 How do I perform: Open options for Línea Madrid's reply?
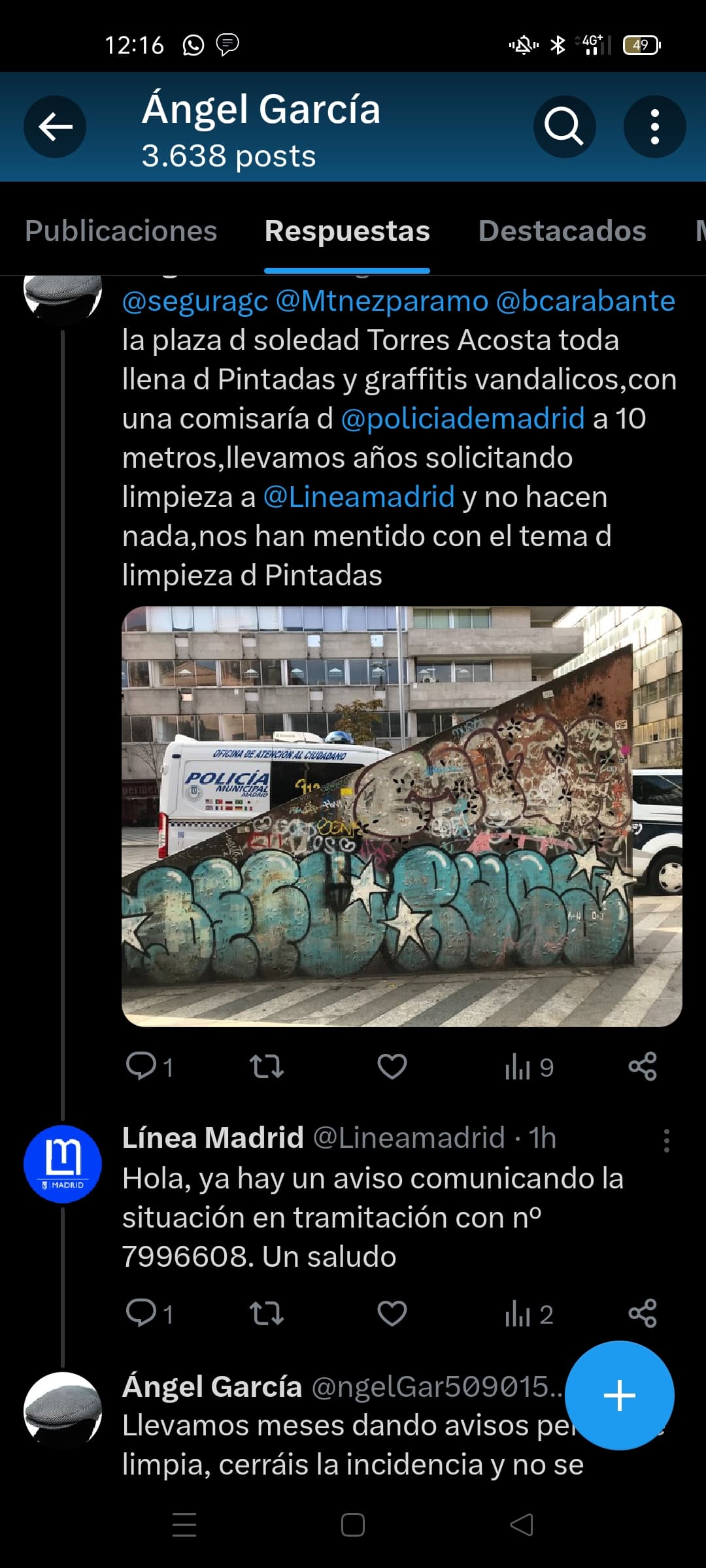click(666, 1141)
